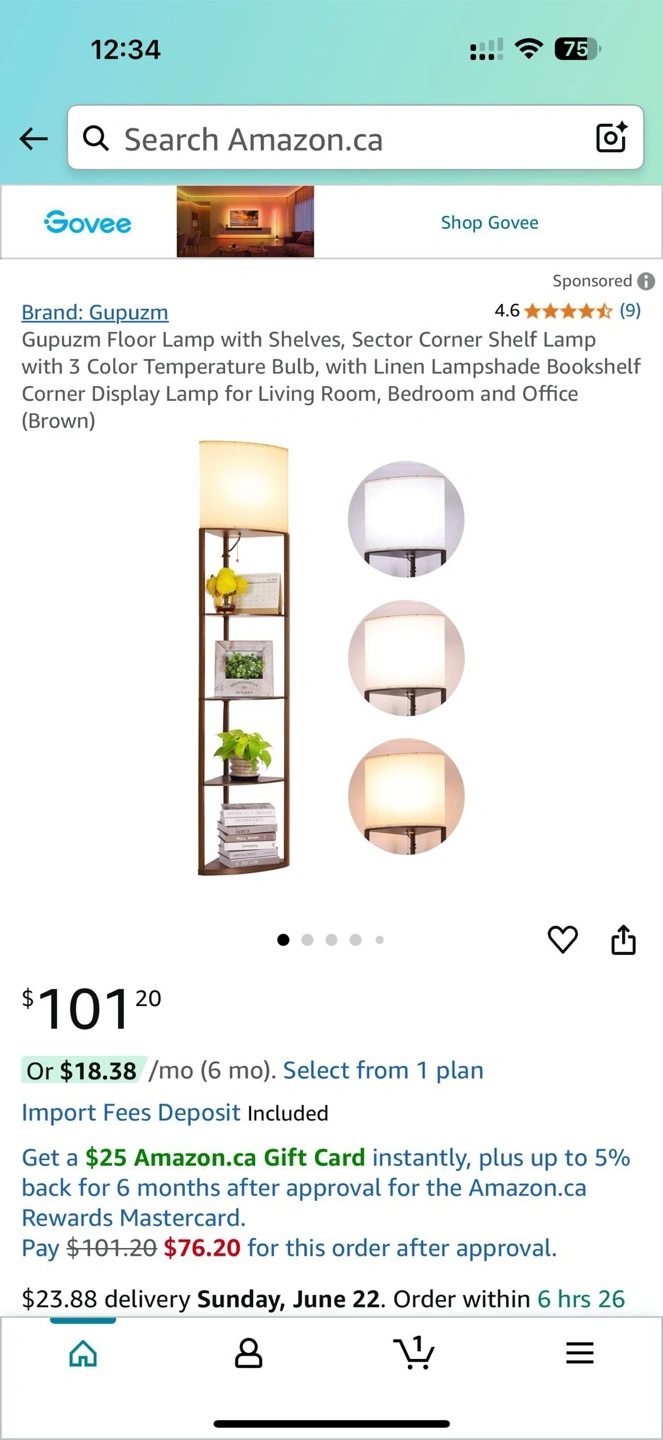Open the account profile tab
The width and height of the screenshot is (663, 1440).
click(248, 1354)
